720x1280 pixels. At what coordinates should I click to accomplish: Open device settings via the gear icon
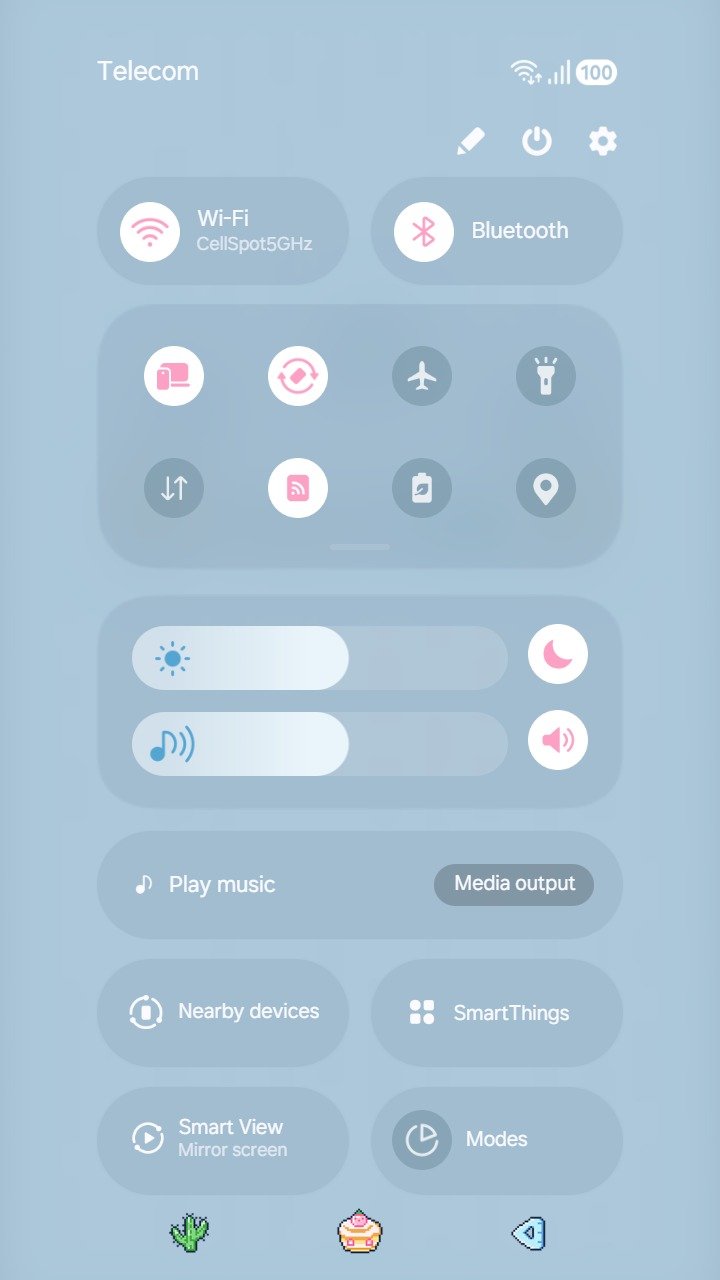(x=602, y=142)
